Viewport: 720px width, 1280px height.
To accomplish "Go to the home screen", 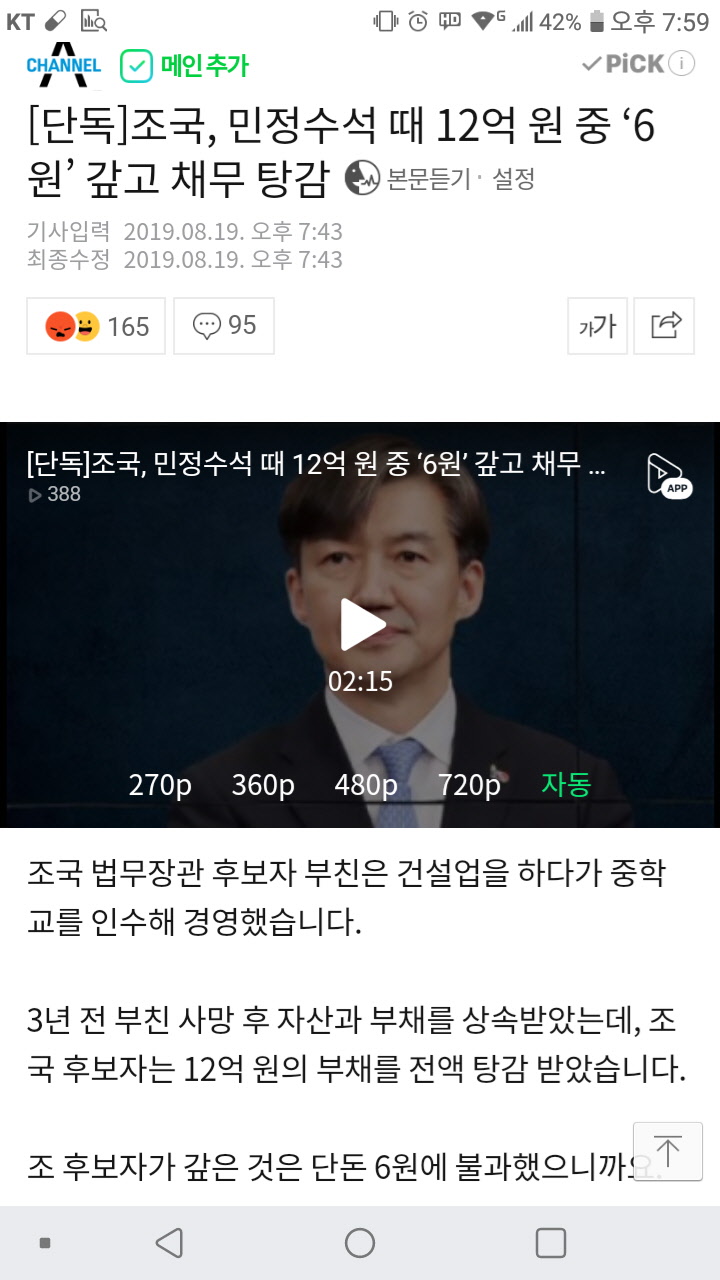I will (360, 1243).
